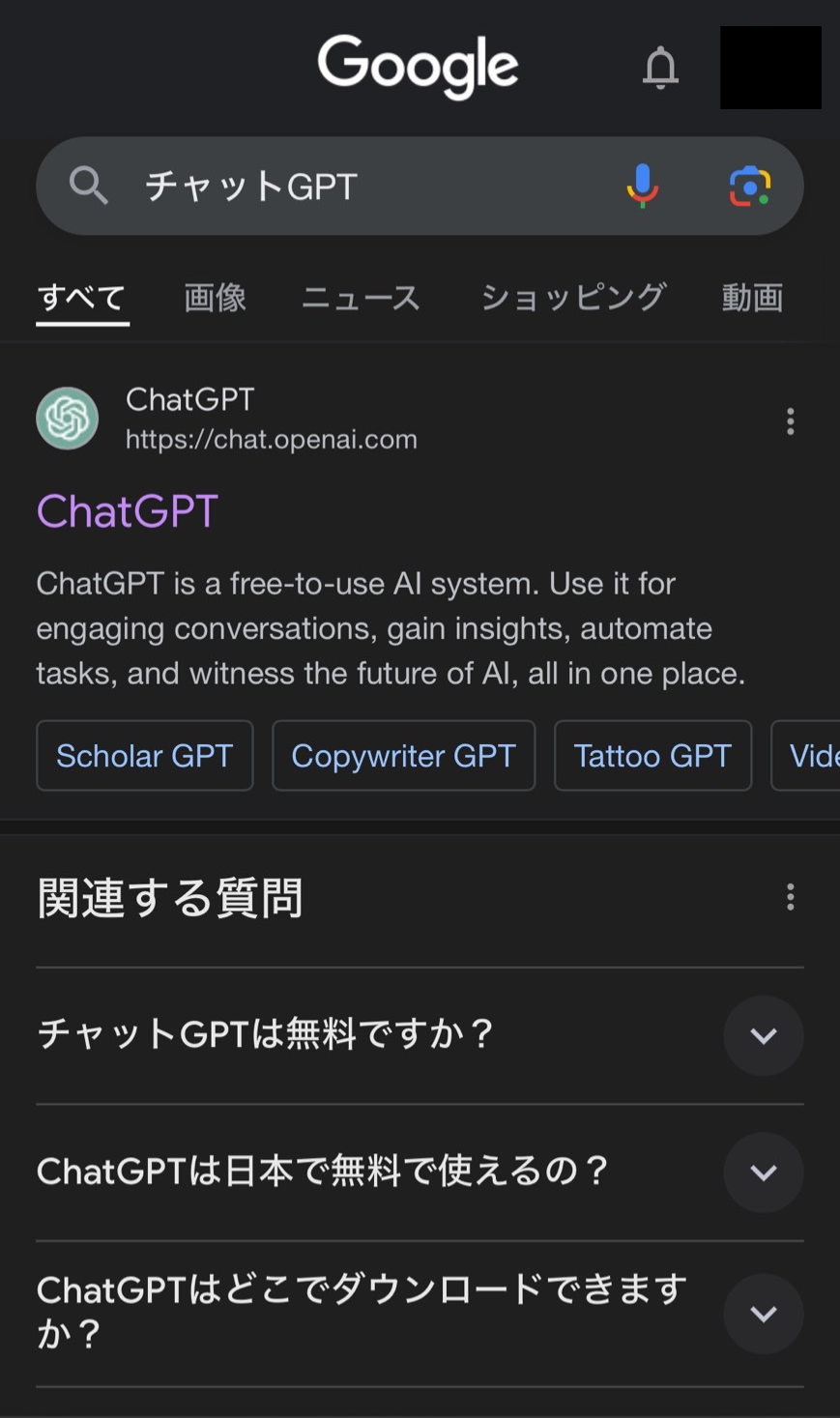The height and width of the screenshot is (1418, 840).
Task: Expand チャットGPTは無料ですか？ question
Action: tap(763, 1036)
